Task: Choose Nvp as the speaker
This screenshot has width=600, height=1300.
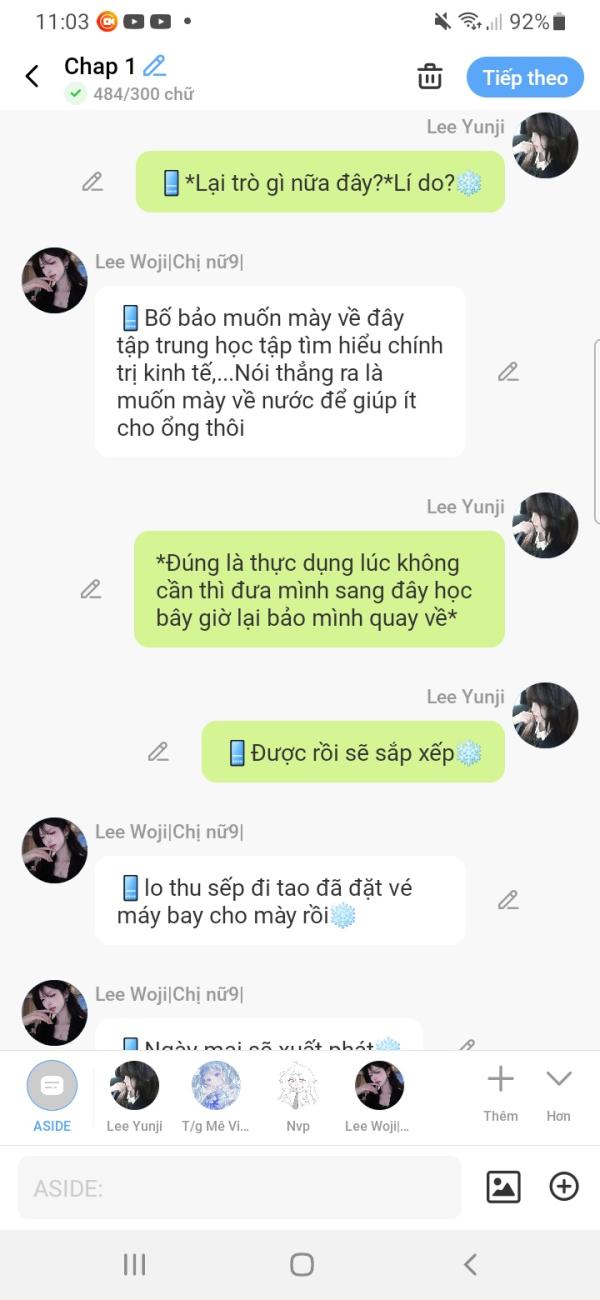Action: 298,1095
